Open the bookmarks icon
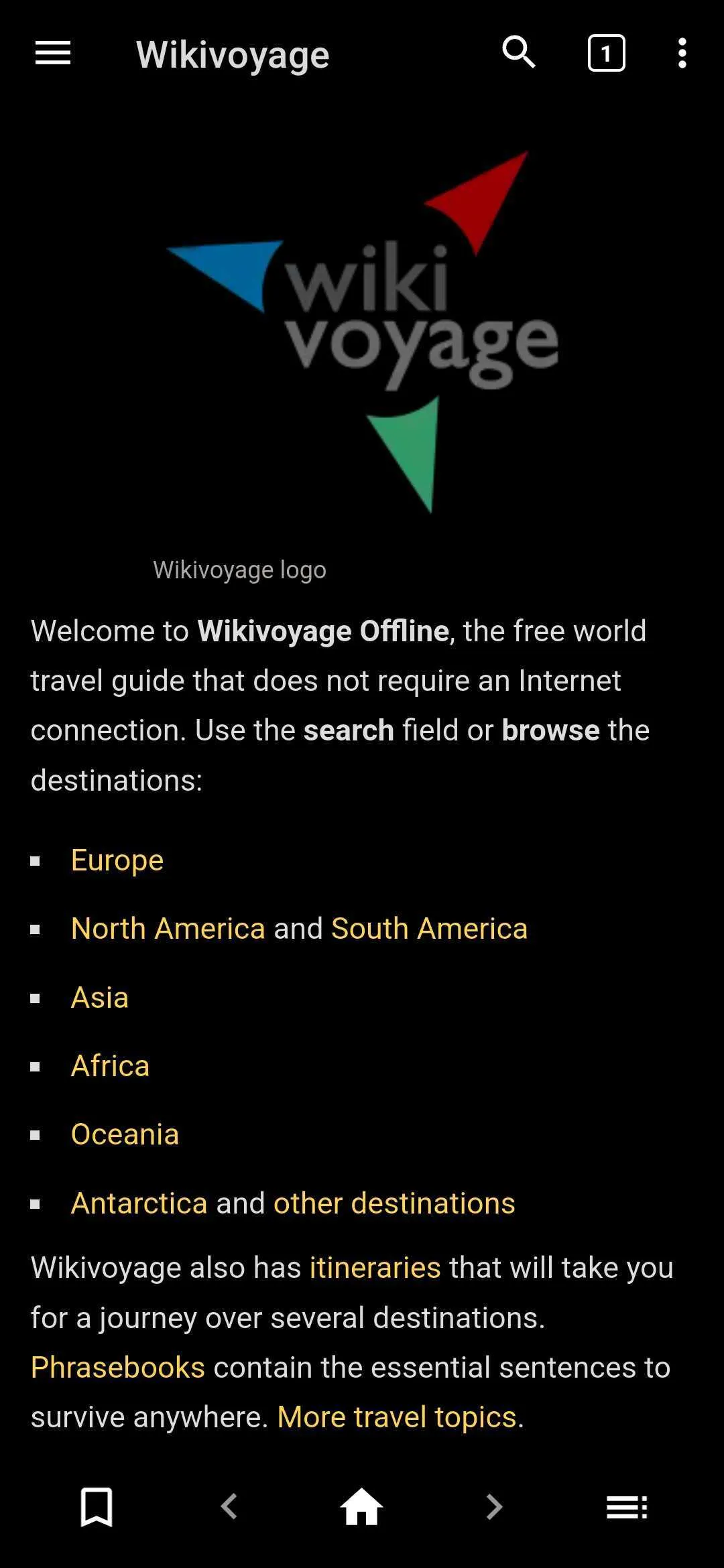 [97, 1507]
